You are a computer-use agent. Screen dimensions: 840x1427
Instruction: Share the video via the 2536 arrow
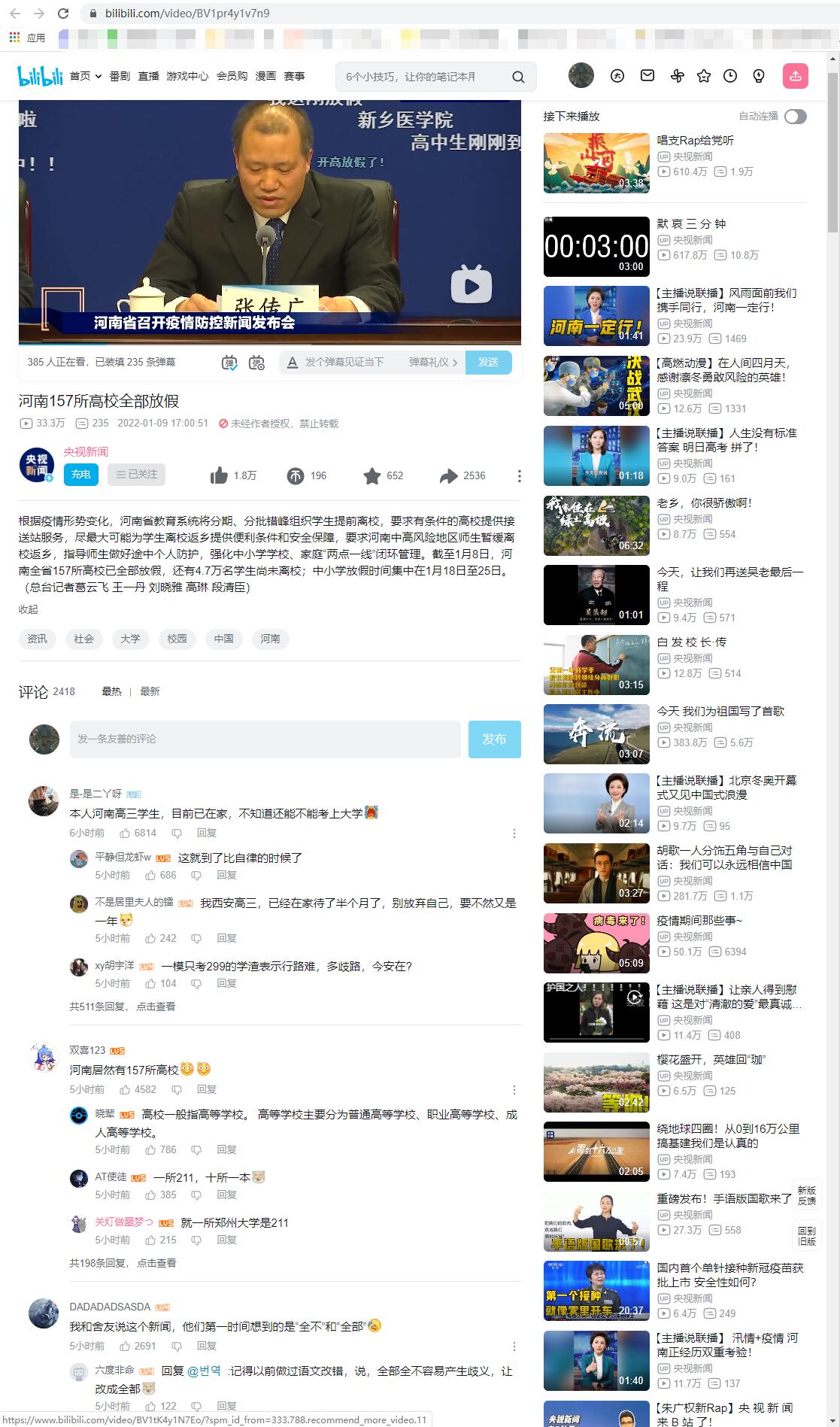[x=449, y=475]
